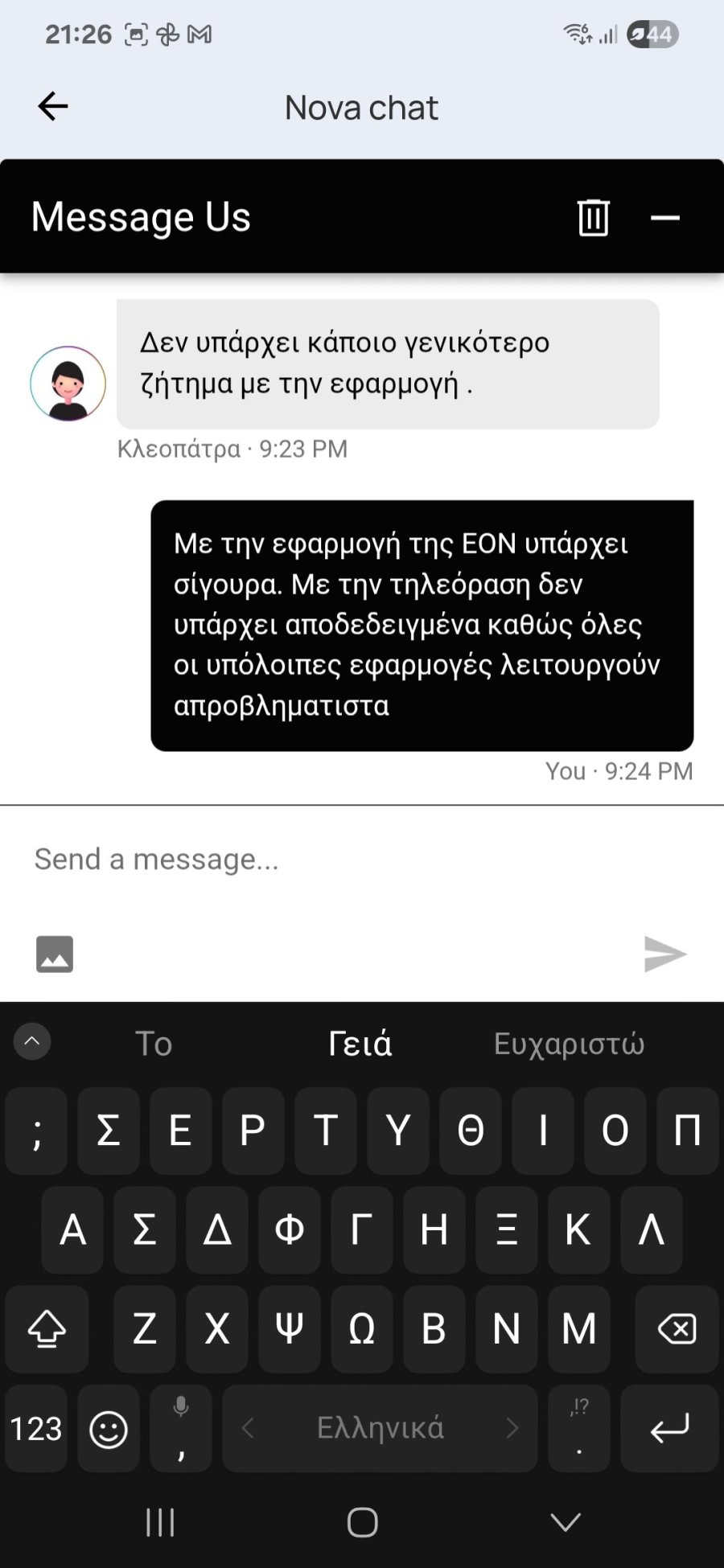
Task: Choose the keyboard suggestion Γειά
Action: [360, 1044]
